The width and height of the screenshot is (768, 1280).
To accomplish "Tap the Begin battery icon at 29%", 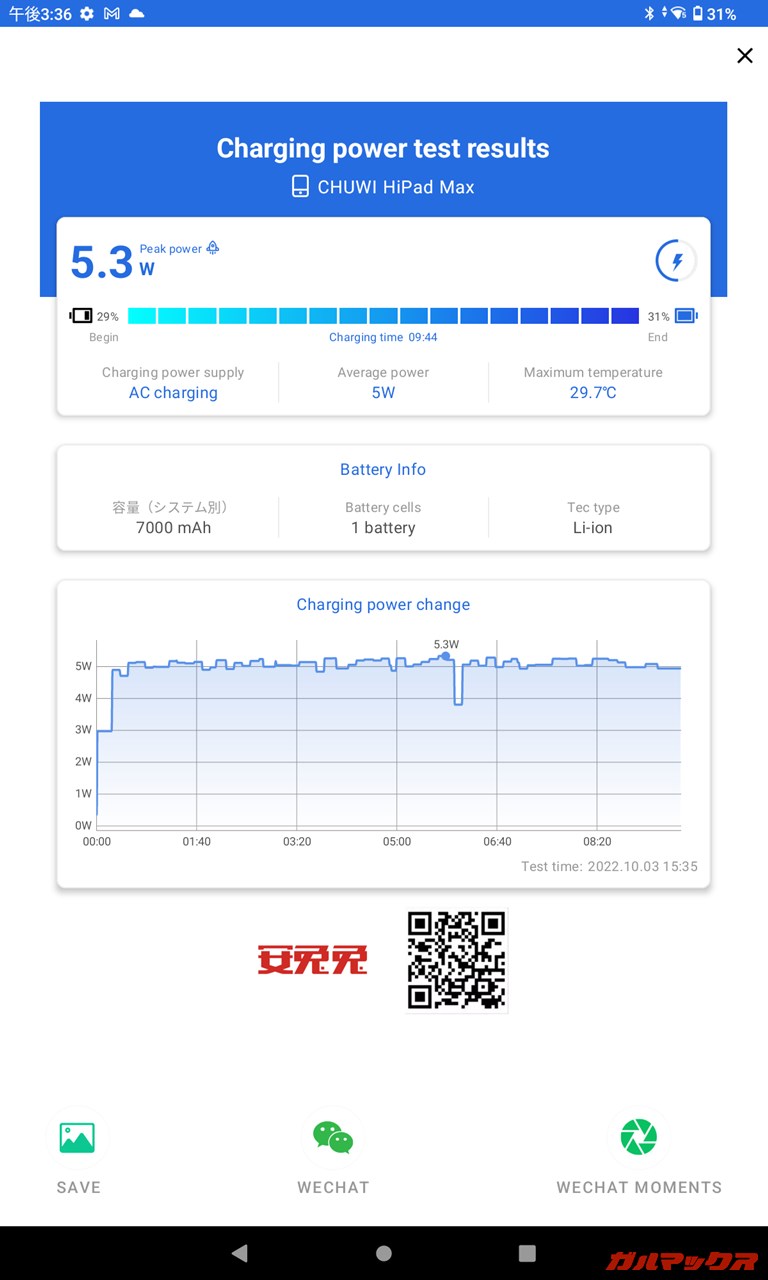I will point(83,314).
